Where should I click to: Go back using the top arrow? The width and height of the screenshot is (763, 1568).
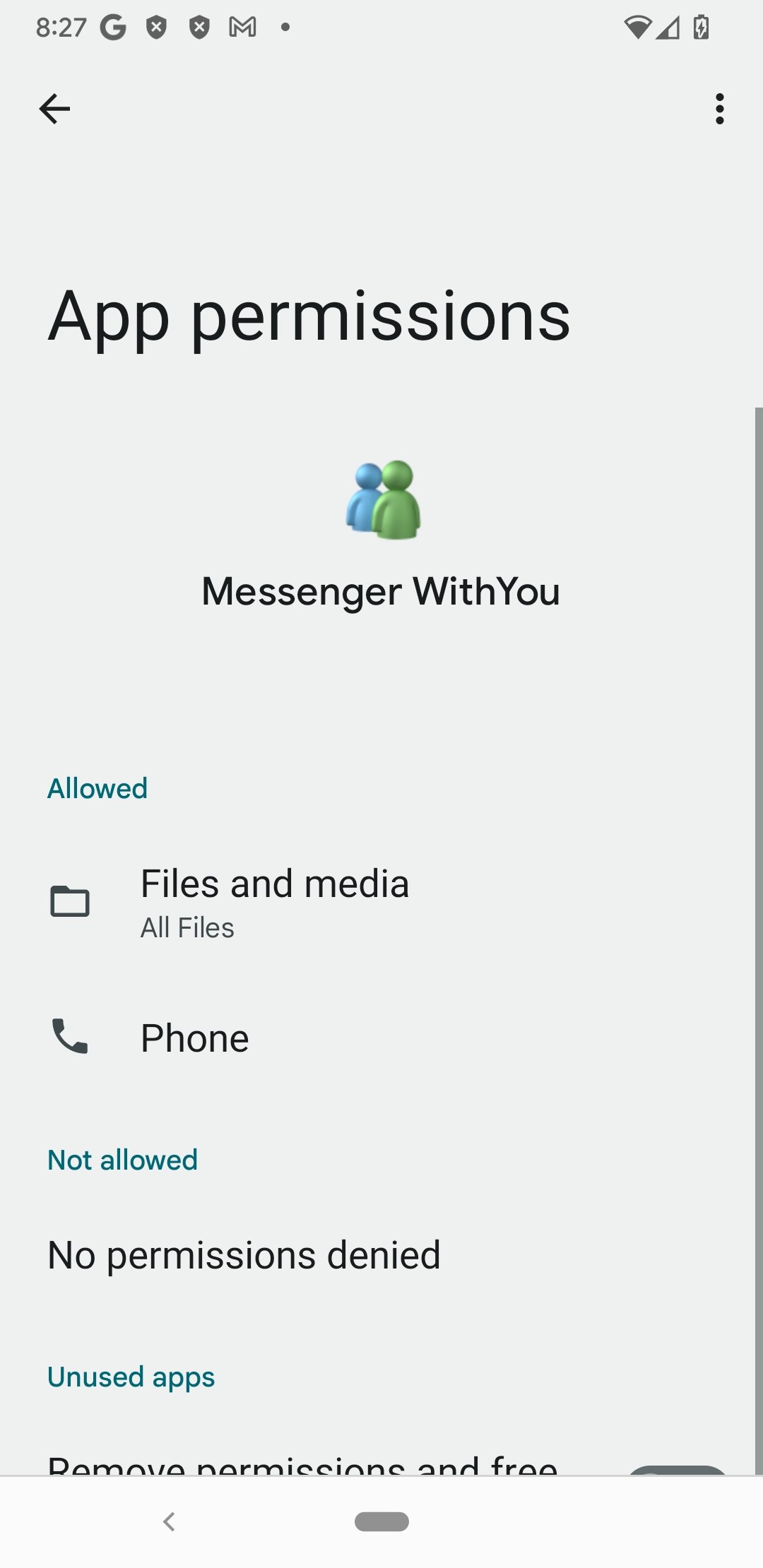point(54,109)
